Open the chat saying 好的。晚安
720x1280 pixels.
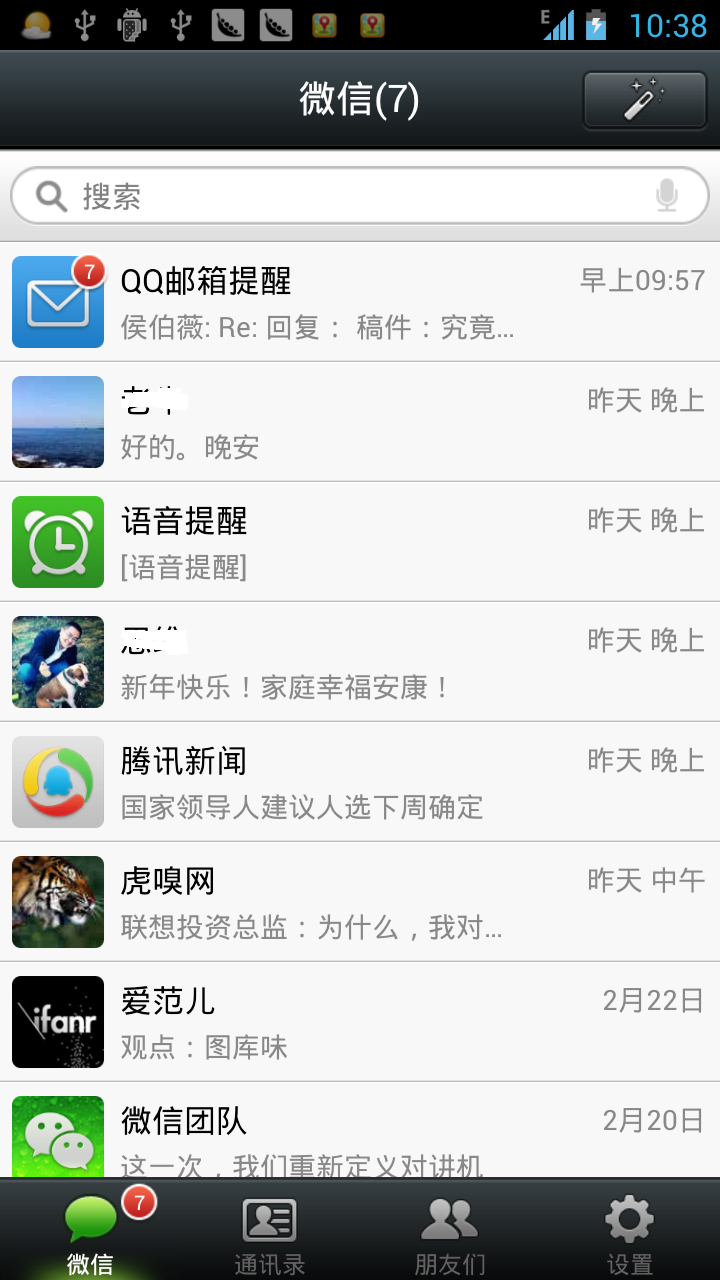pos(360,421)
